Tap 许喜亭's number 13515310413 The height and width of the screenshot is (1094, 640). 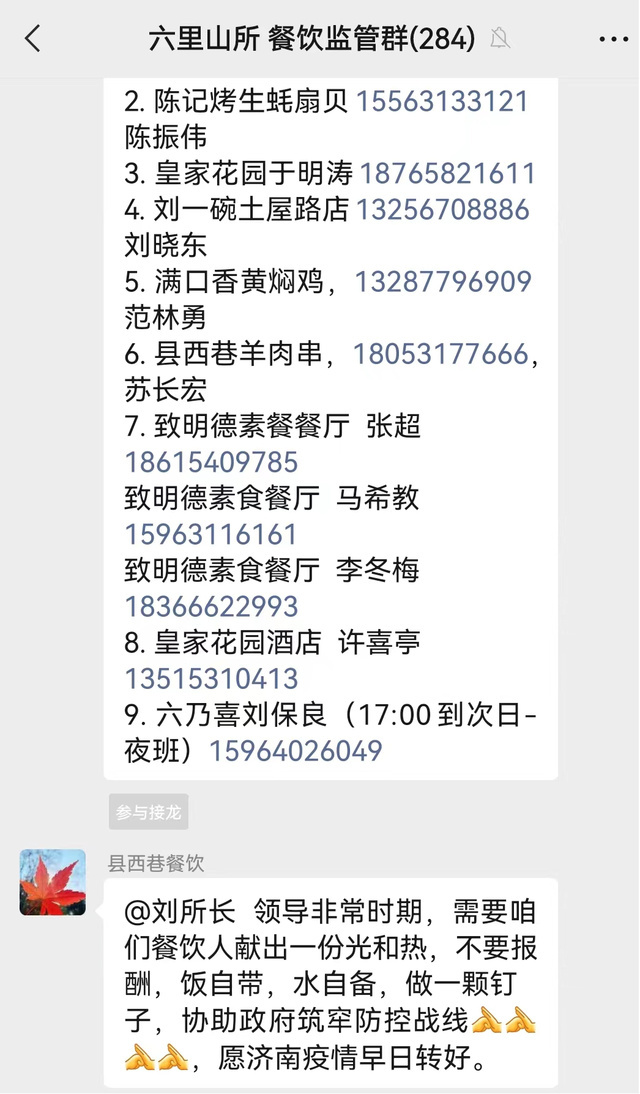click(x=211, y=678)
